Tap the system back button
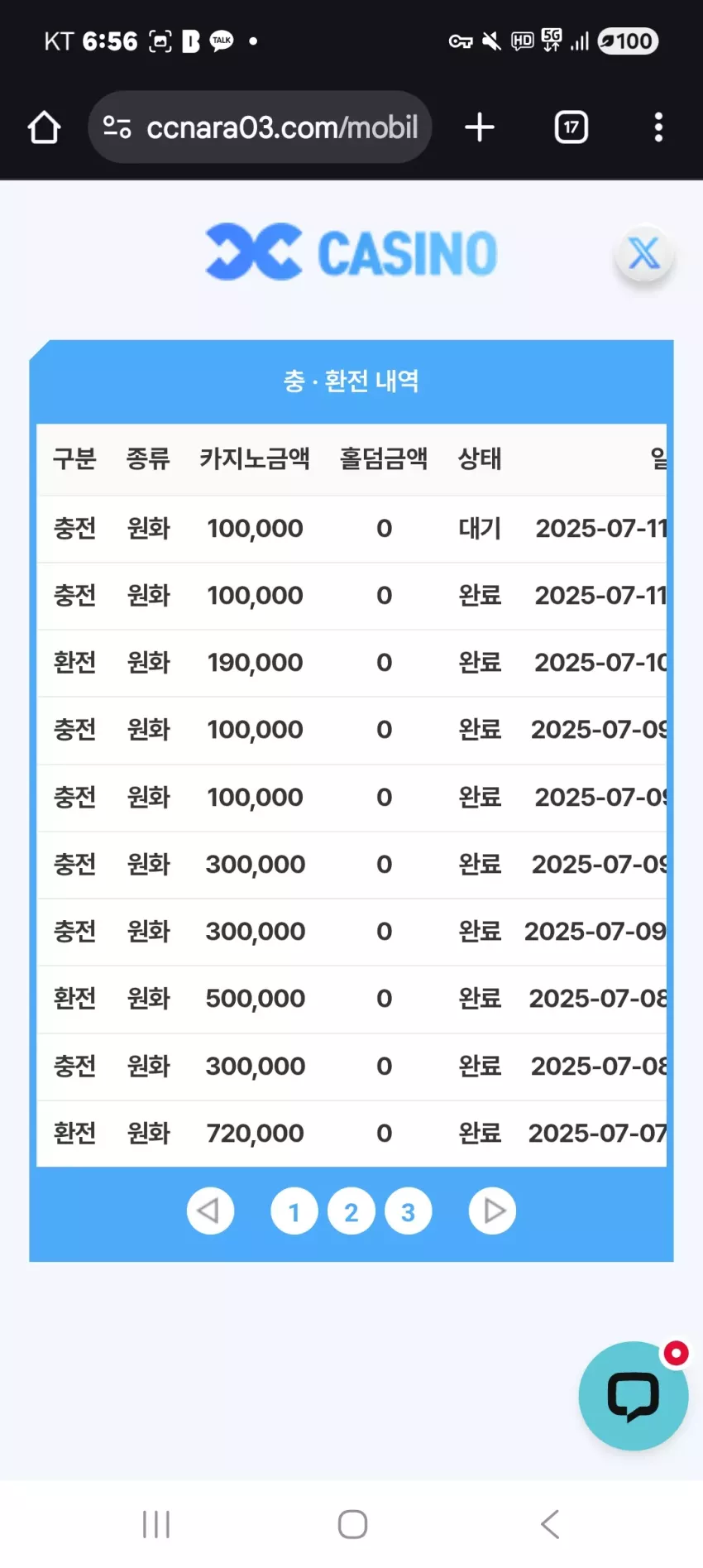Viewport: 703px width, 1568px height. (550, 1523)
